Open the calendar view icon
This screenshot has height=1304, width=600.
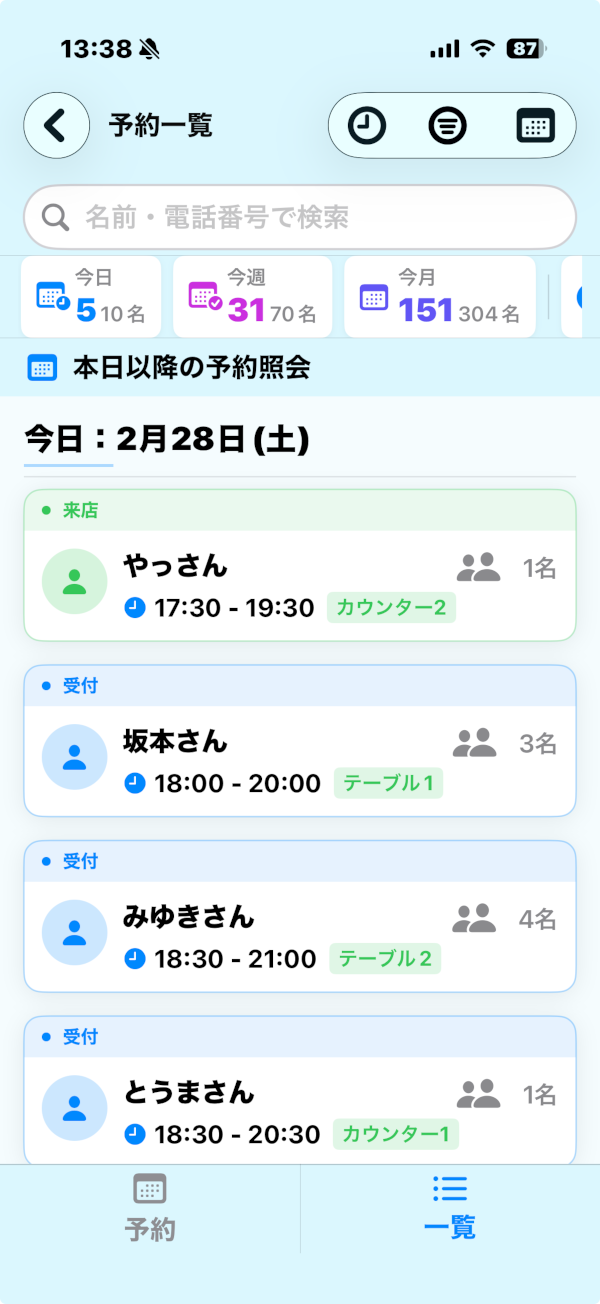[535, 126]
